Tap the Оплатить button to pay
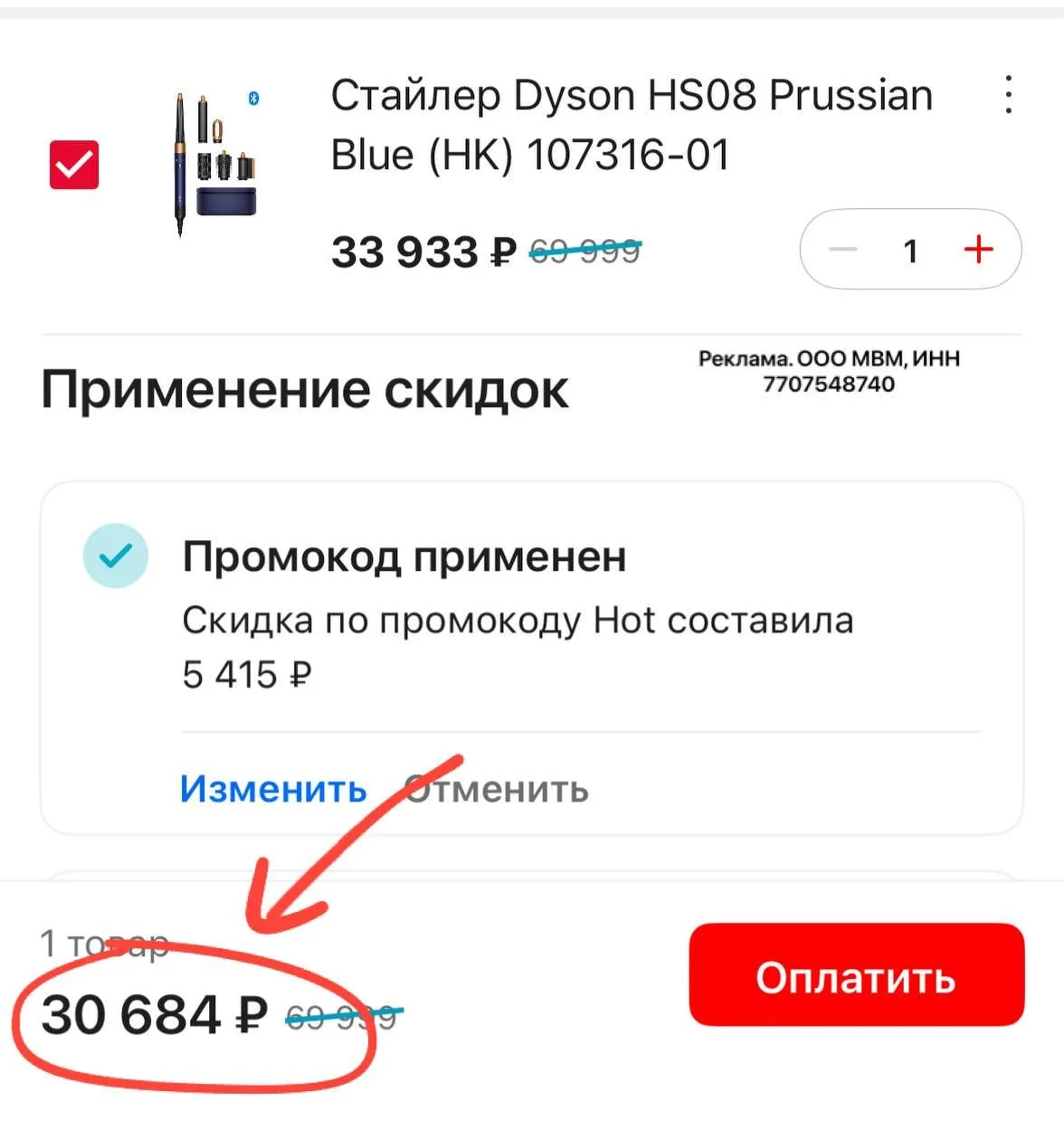The height and width of the screenshot is (1130, 1064). [857, 975]
